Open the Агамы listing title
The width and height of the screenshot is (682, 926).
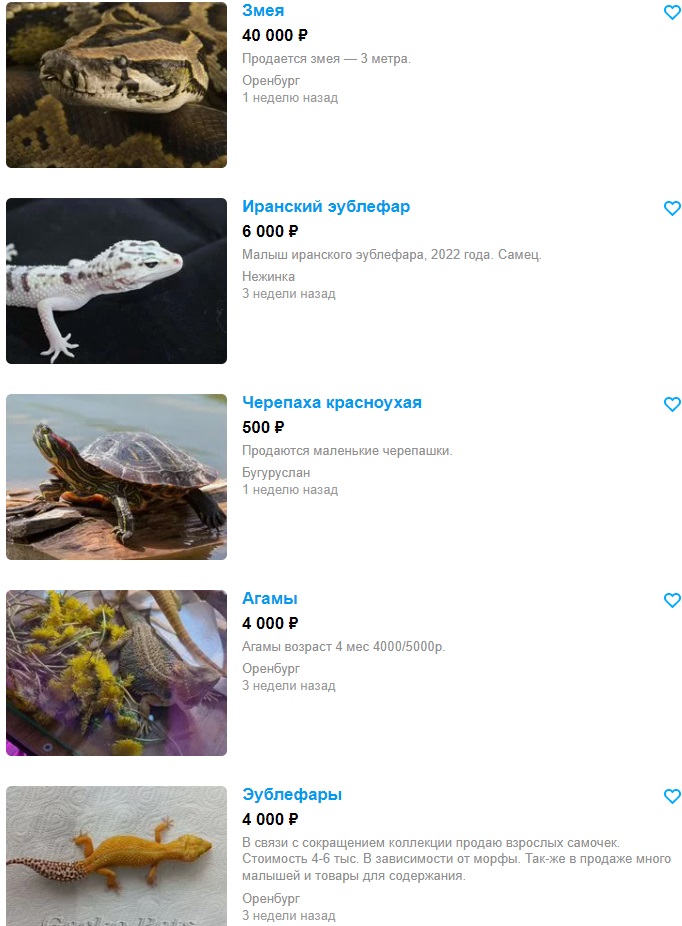270,599
